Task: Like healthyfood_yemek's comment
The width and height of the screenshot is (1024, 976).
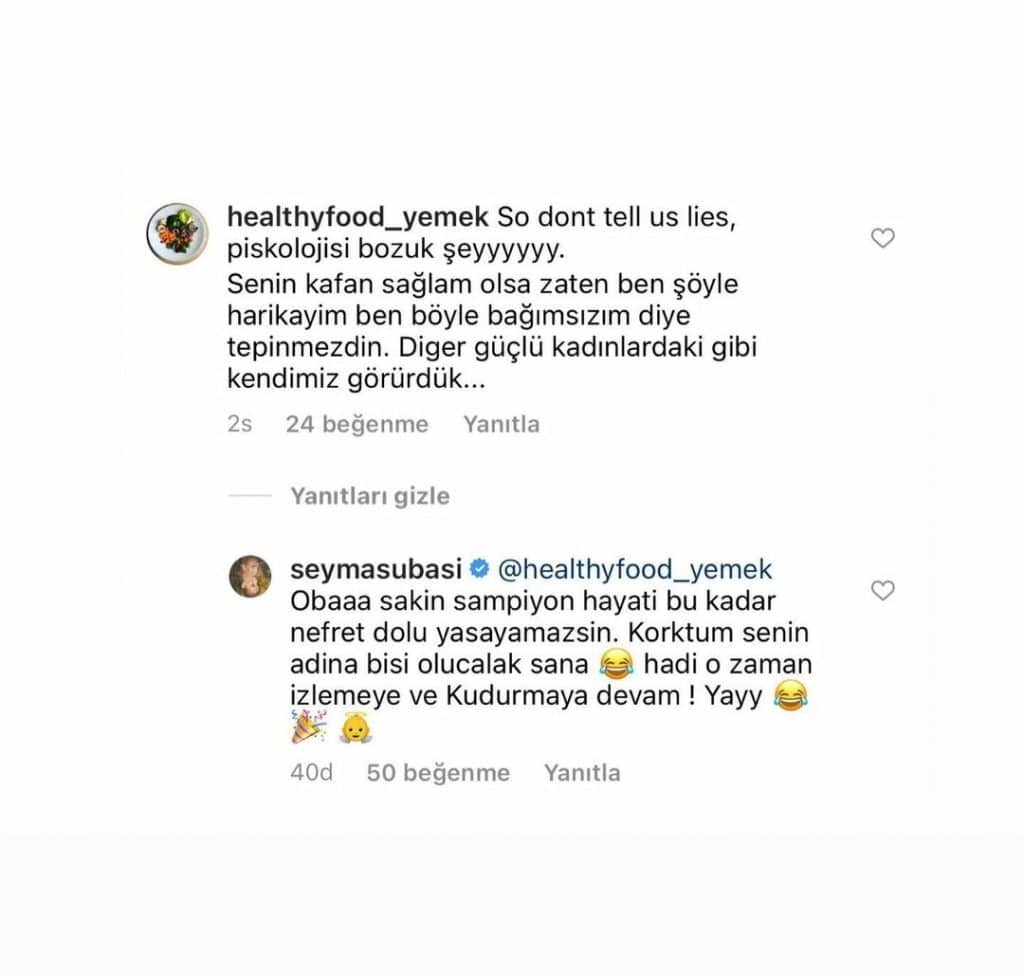Action: coord(882,238)
